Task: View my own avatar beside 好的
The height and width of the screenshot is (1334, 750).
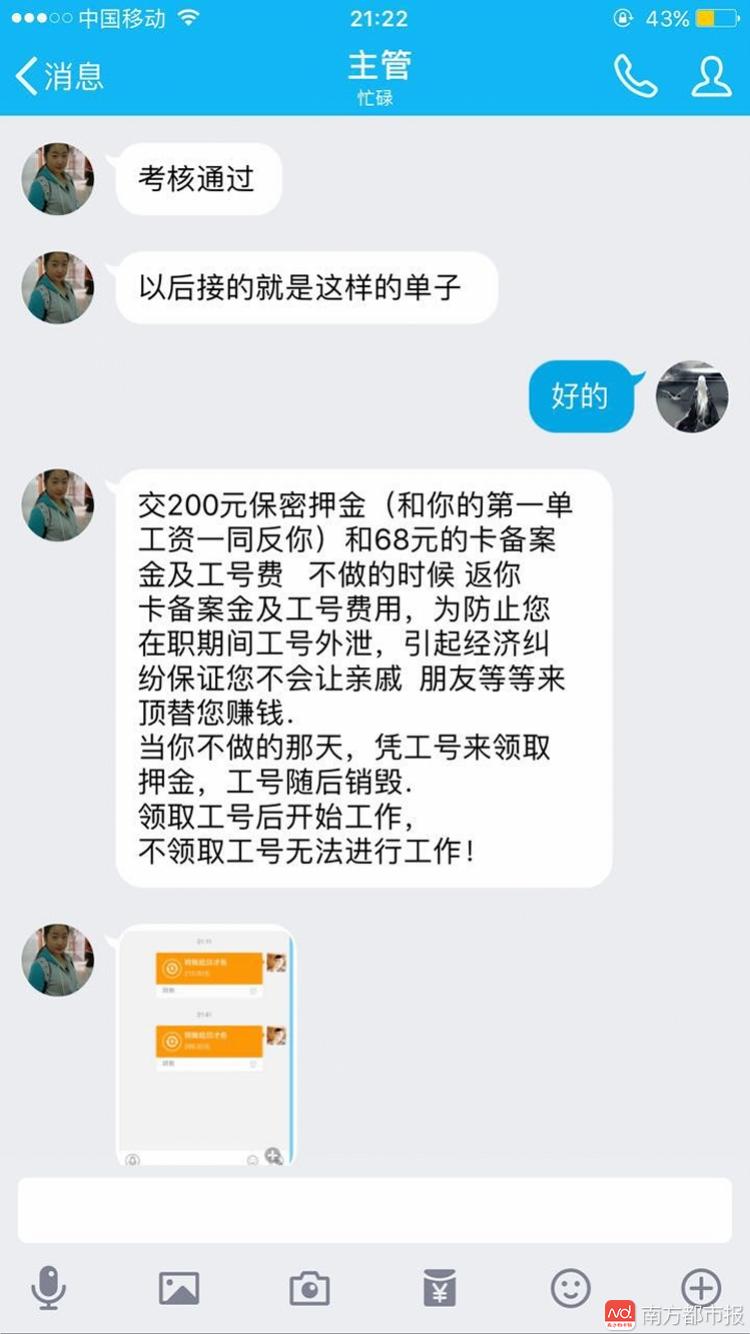Action: 692,397
